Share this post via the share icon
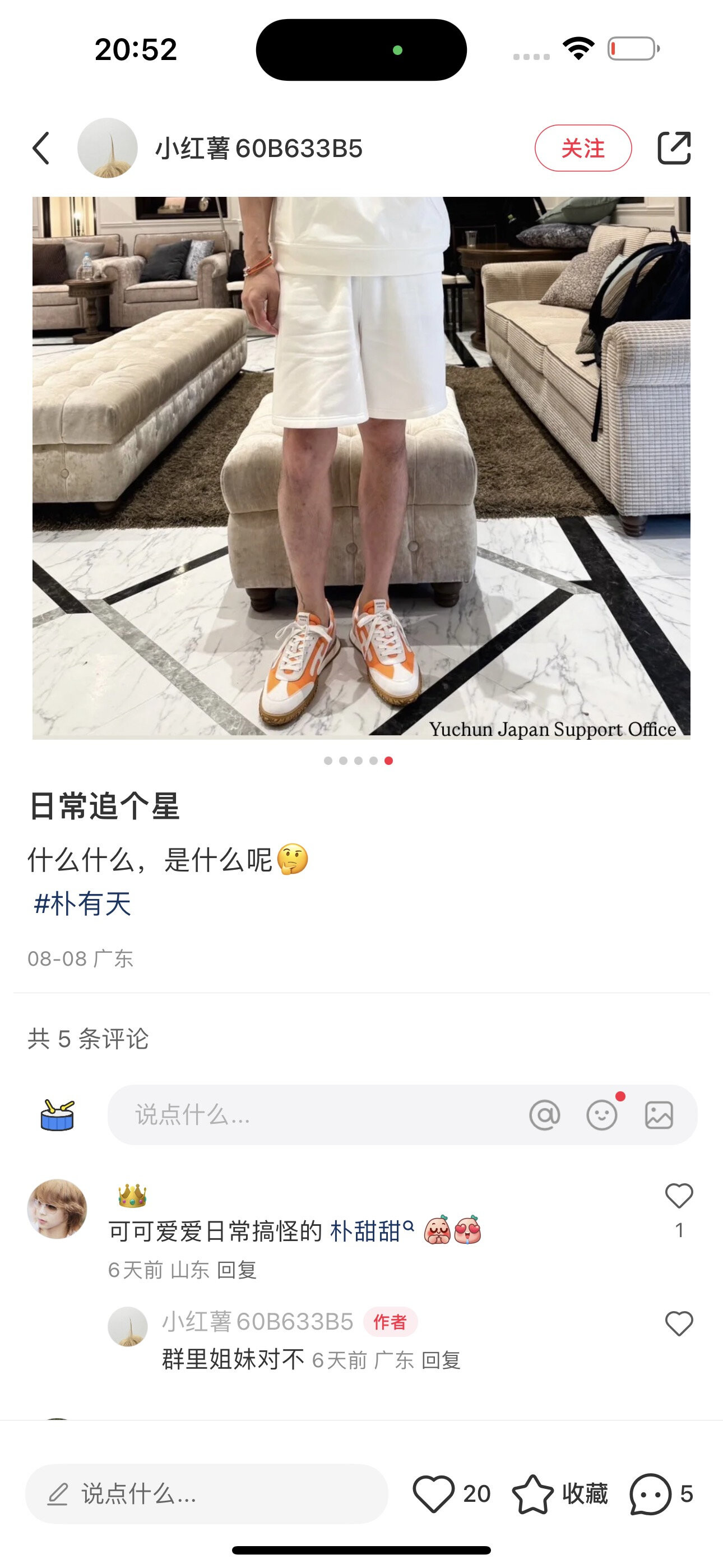Image resolution: width=723 pixels, height=1568 pixels. 674,148
